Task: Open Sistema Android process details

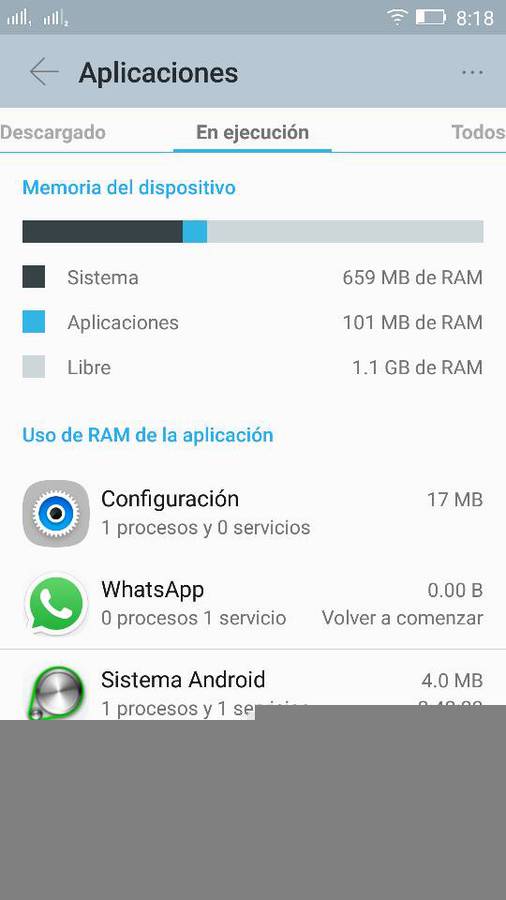Action: click(x=253, y=685)
